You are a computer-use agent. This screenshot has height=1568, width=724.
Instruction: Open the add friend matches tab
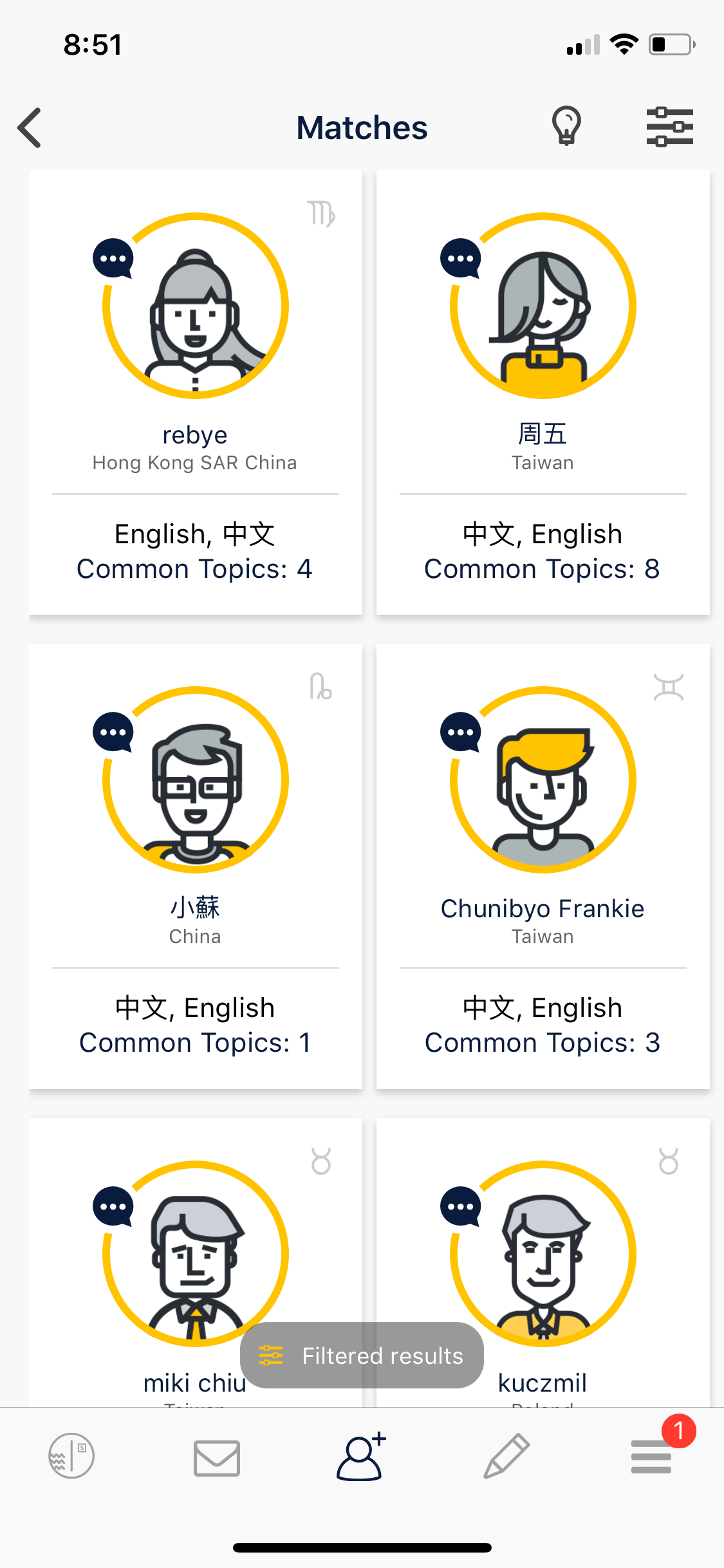click(362, 1457)
